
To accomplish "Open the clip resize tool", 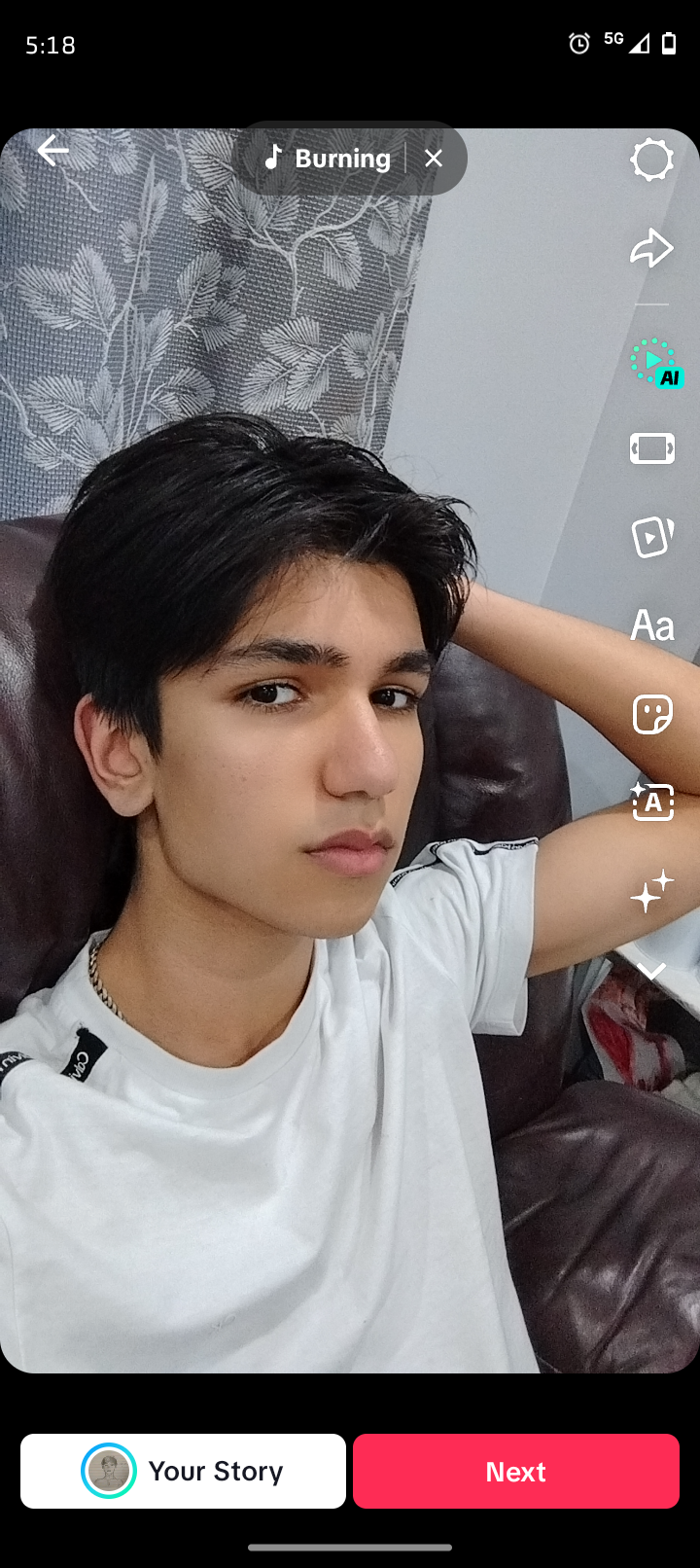I will pos(651,448).
